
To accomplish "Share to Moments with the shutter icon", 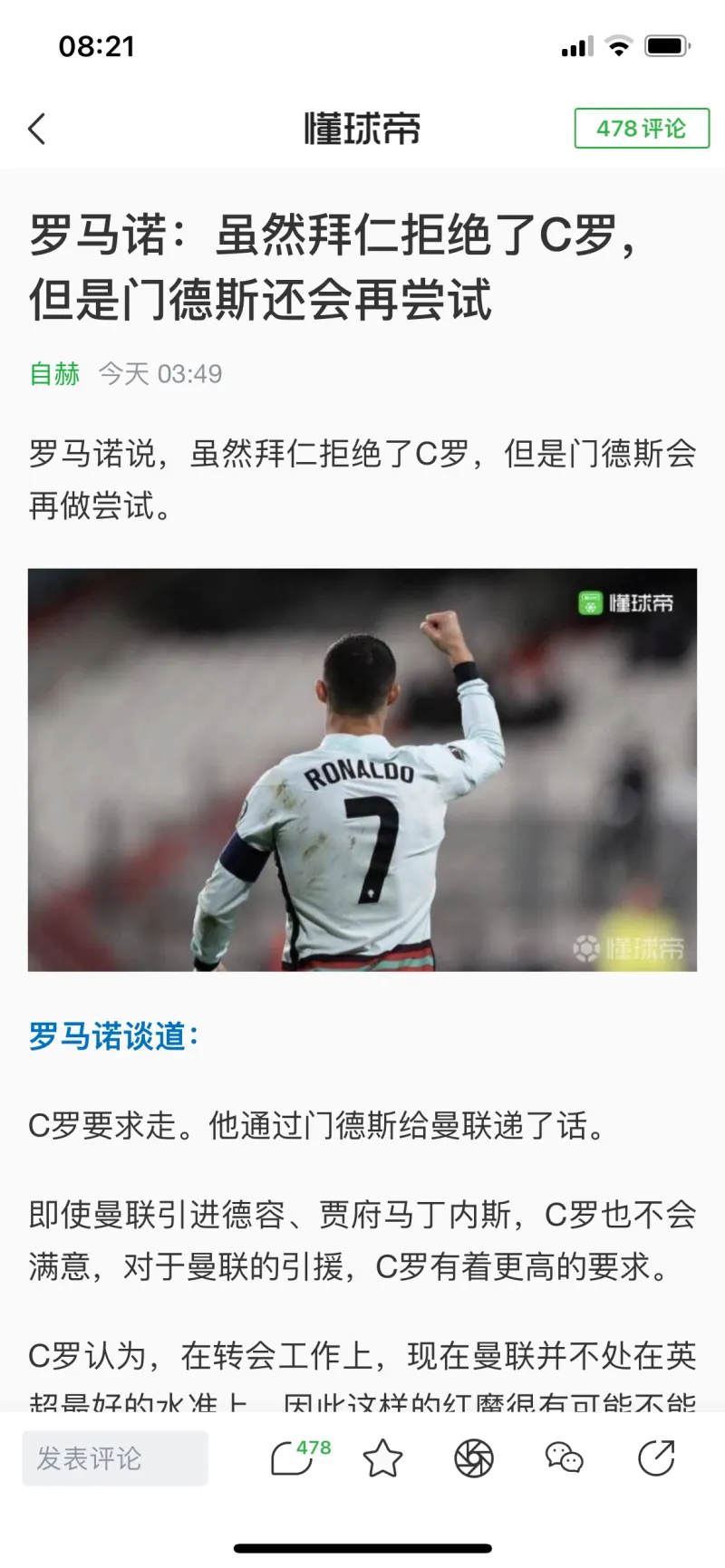I will tap(474, 1458).
